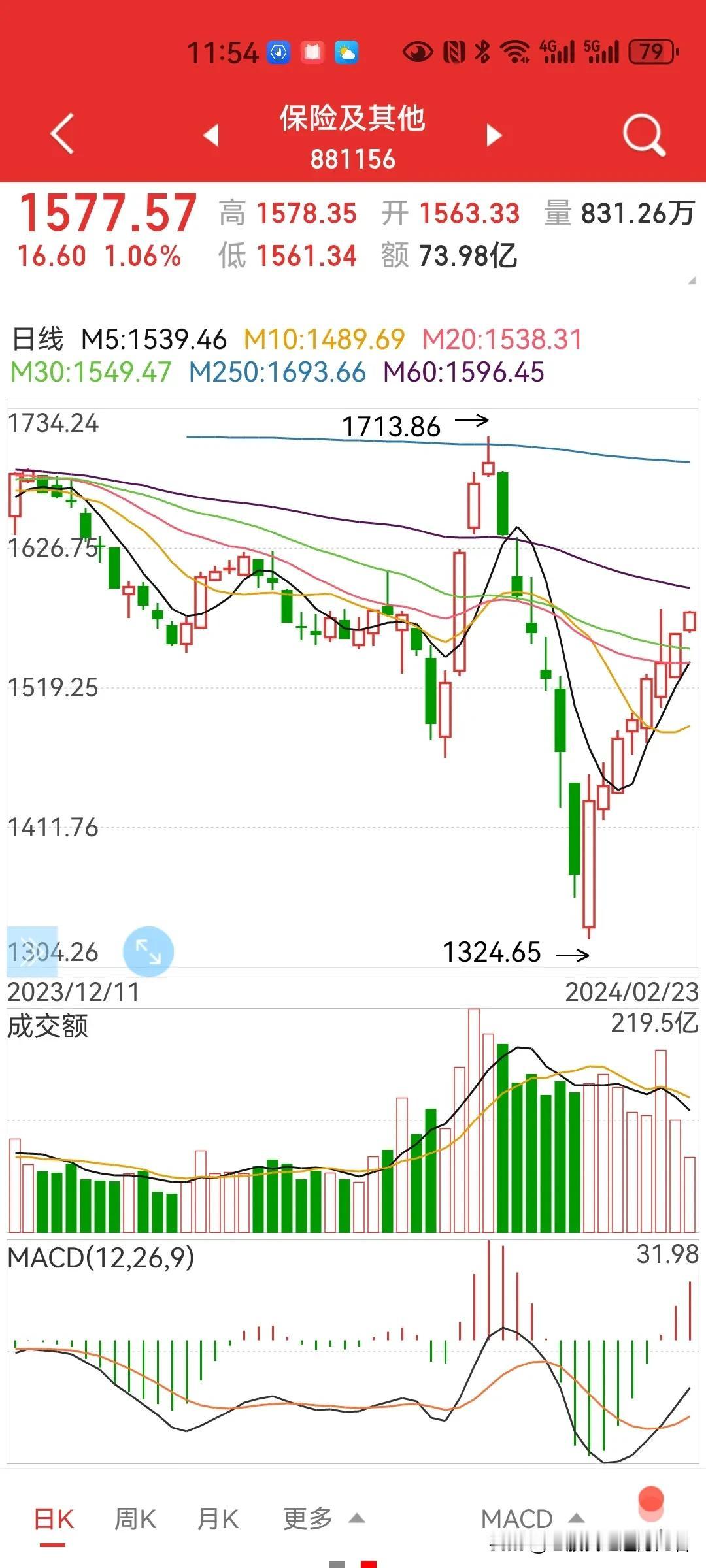This screenshot has width=706, height=1568.
Task: Switch to 月K monthly chart tab
Action: [218, 1520]
